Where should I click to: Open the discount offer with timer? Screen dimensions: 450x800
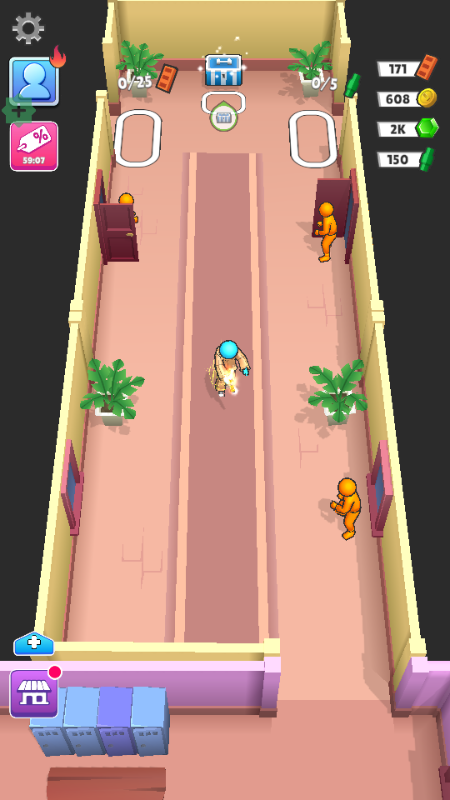(x=34, y=146)
